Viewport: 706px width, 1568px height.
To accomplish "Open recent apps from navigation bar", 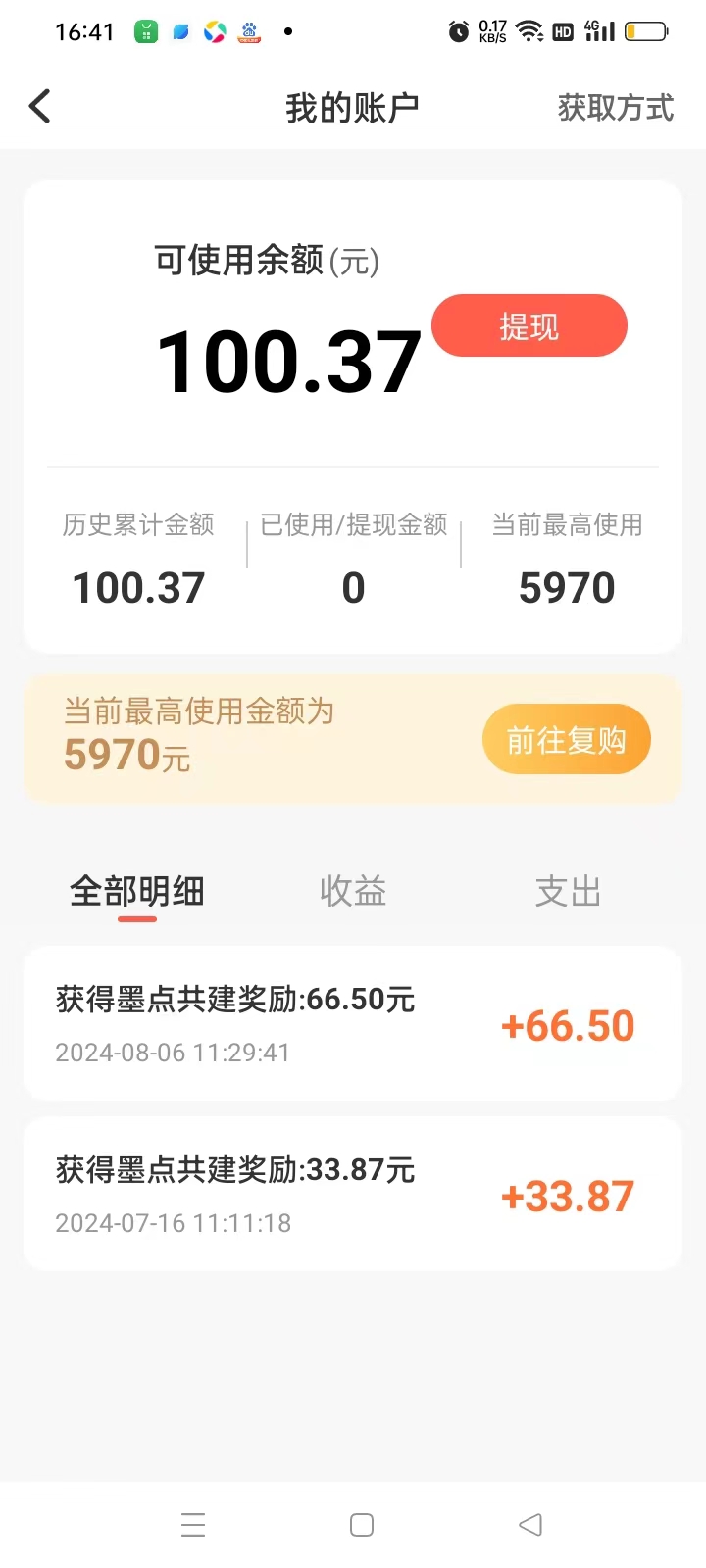I will pos(193,1525).
